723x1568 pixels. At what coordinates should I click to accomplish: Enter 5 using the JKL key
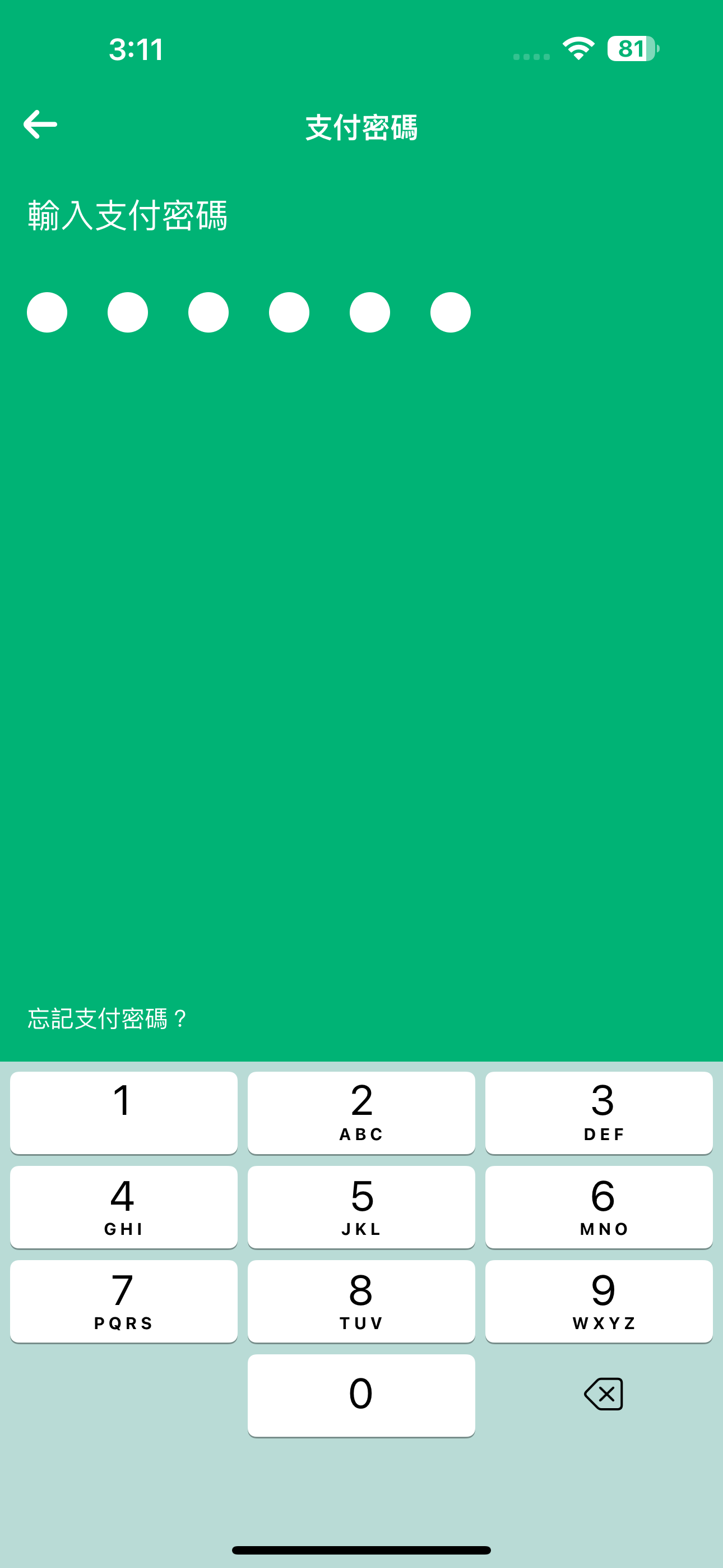point(361,1206)
